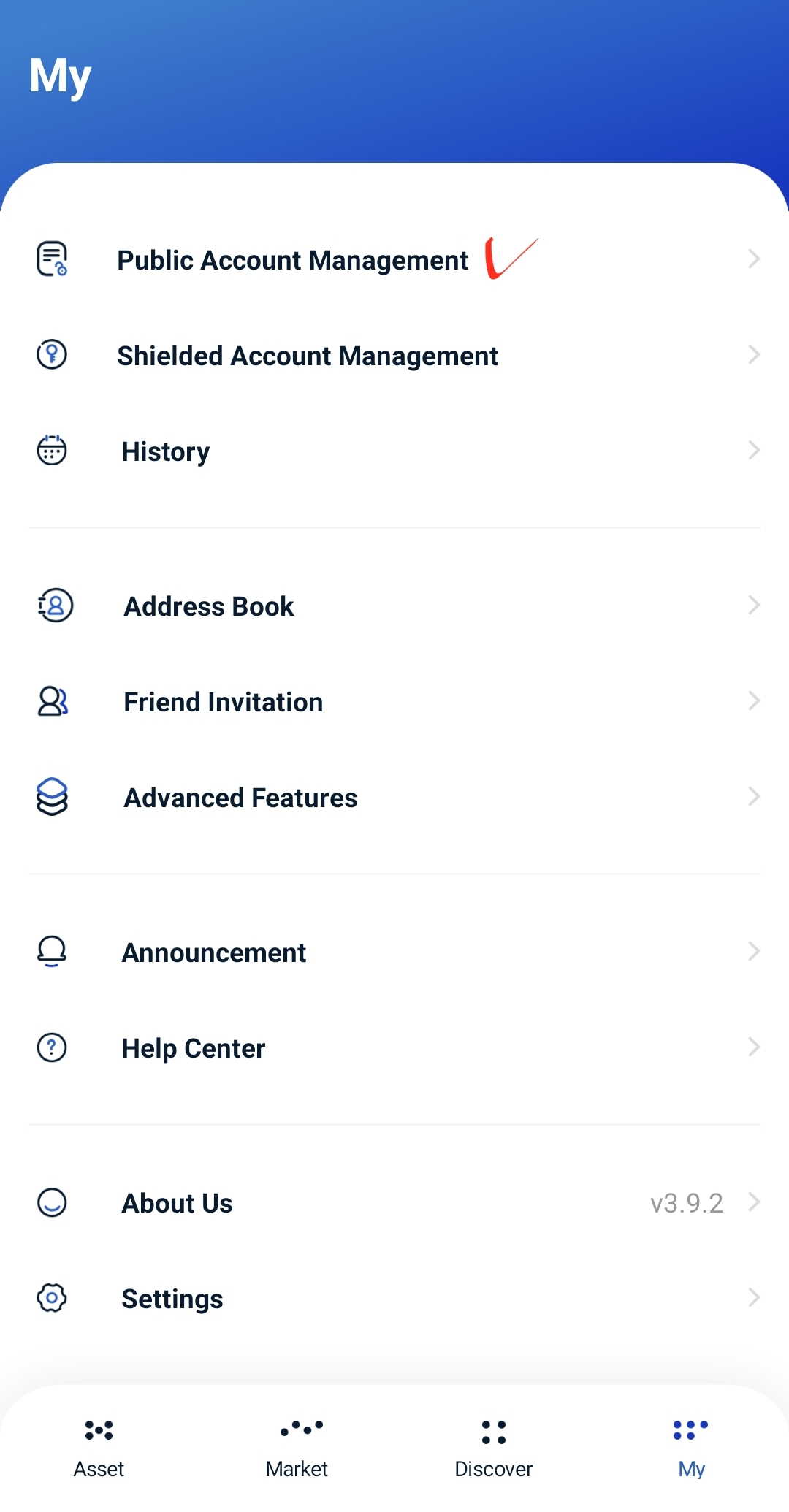The width and height of the screenshot is (789, 1512).
Task: Go to Friend Invitation
Action: (223, 702)
